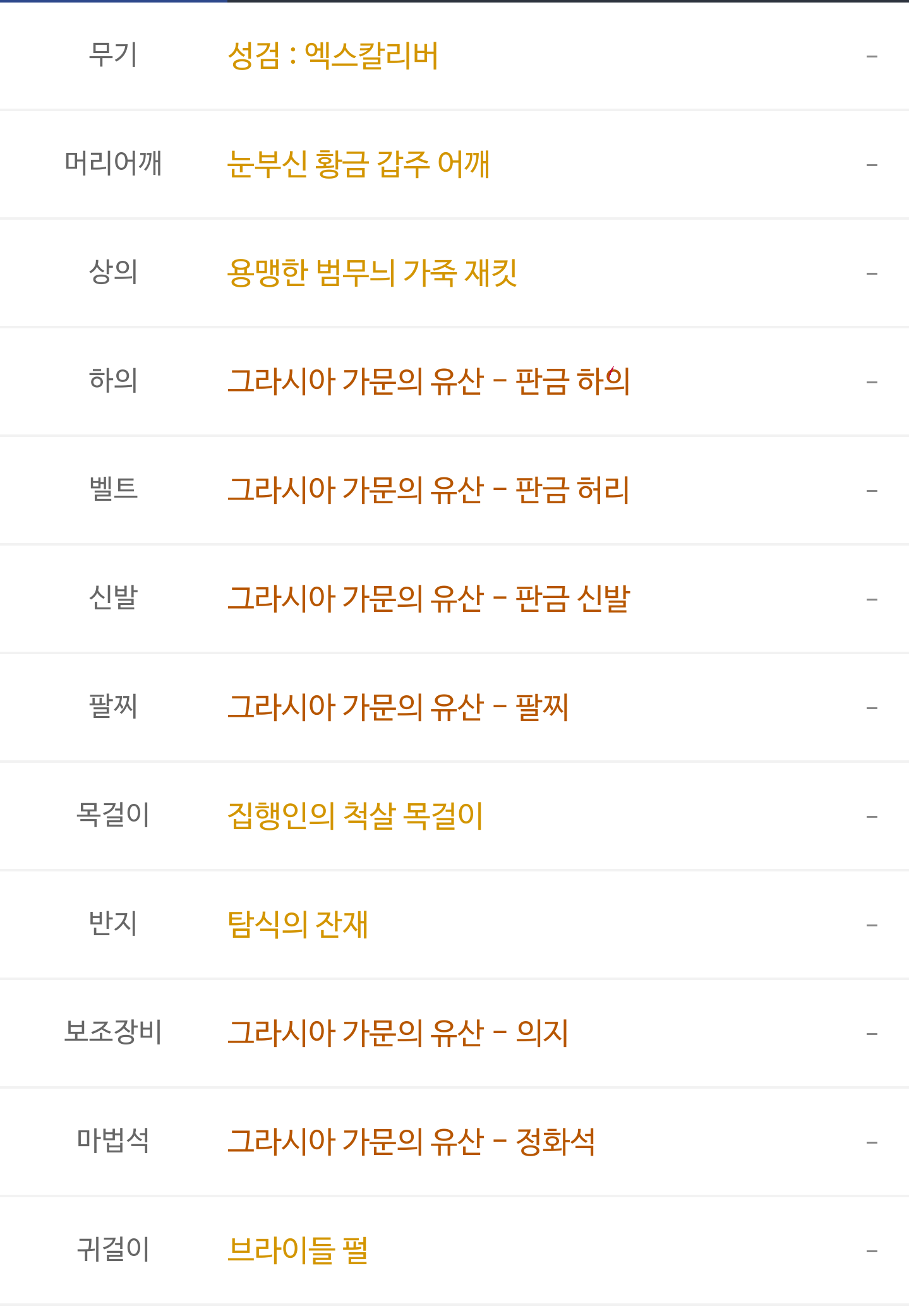
Task: Open 그라시아 가문의 유산 - 판금 허리
Action: click(428, 490)
